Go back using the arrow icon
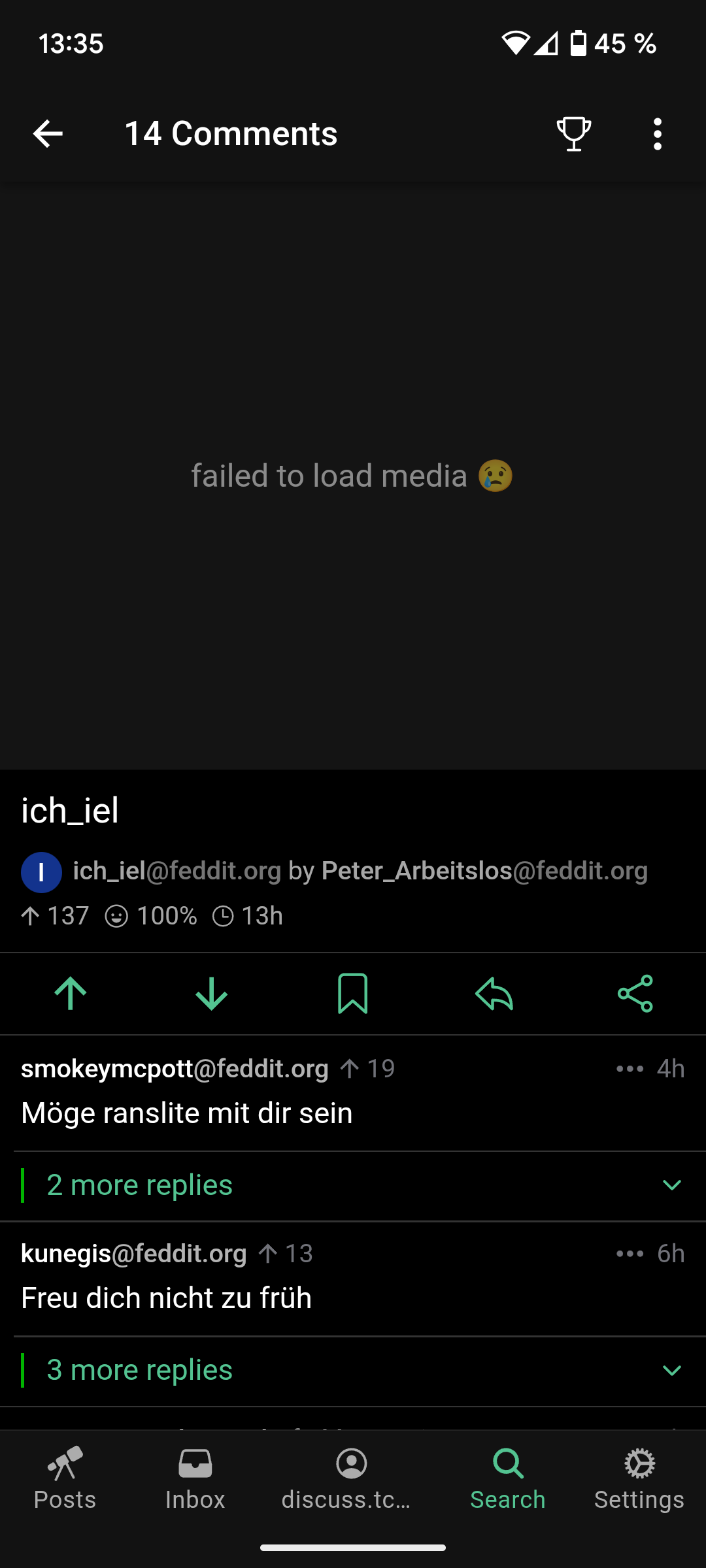Screen dimensions: 706x1568 click(x=48, y=134)
